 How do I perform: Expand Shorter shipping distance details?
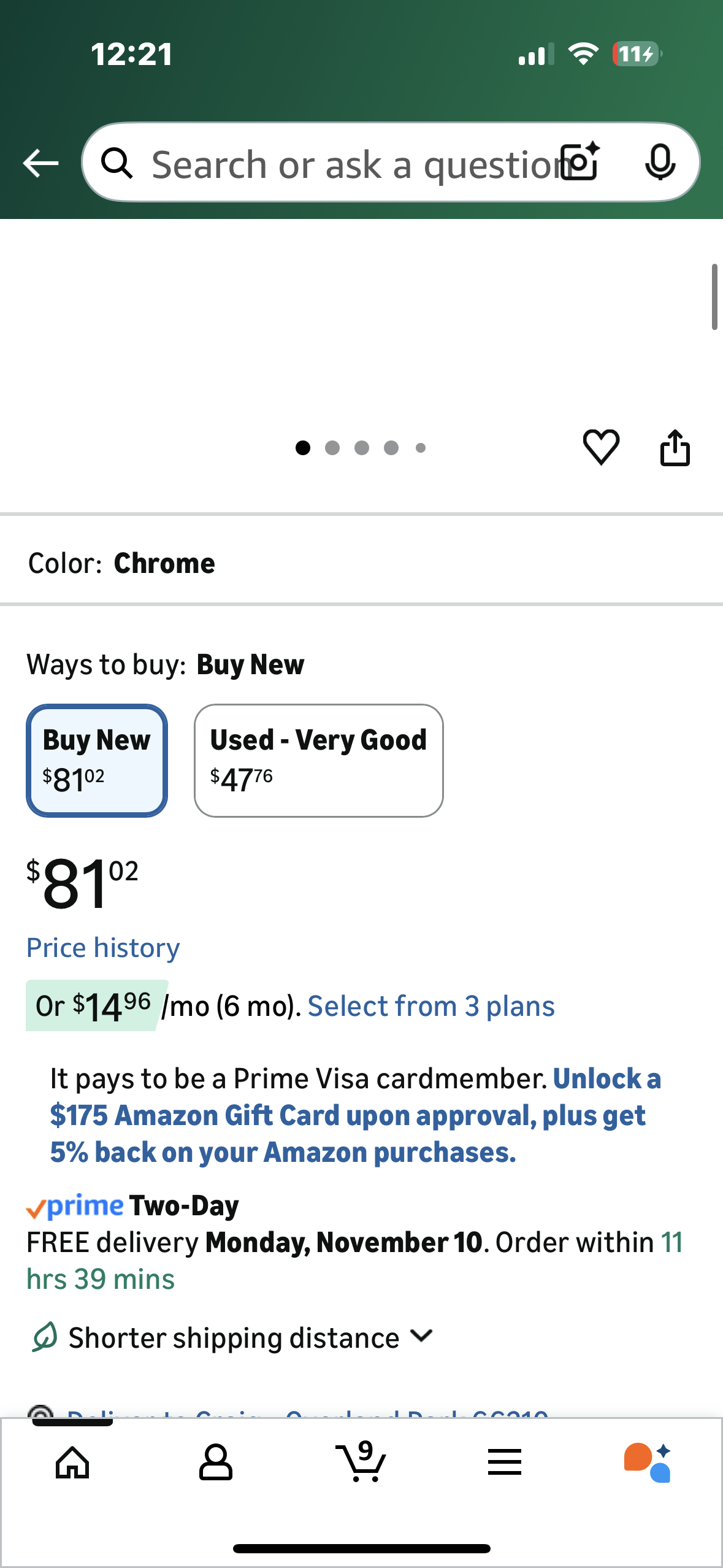pyautogui.click(x=233, y=1337)
